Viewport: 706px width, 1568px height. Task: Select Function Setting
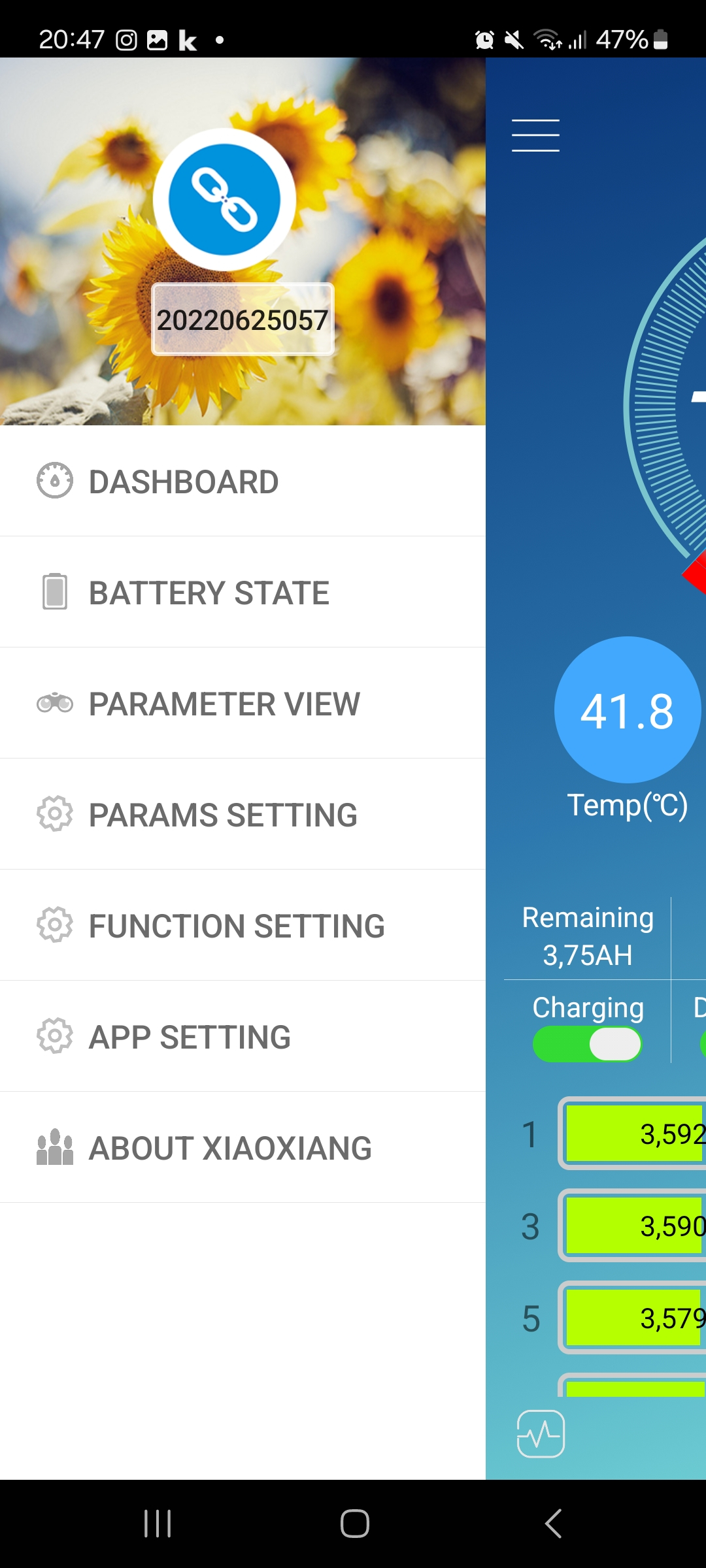click(x=236, y=926)
